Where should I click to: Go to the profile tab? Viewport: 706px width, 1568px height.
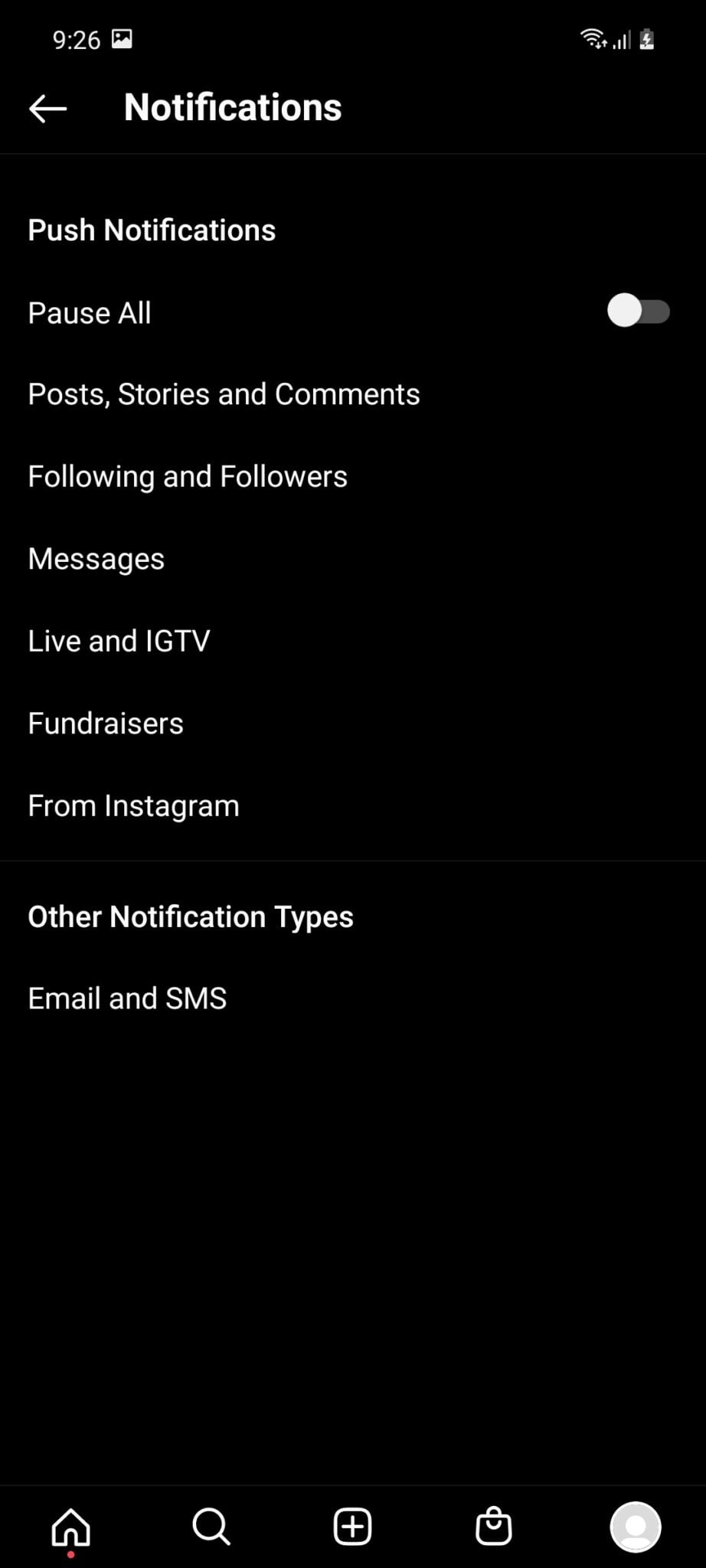(636, 1527)
